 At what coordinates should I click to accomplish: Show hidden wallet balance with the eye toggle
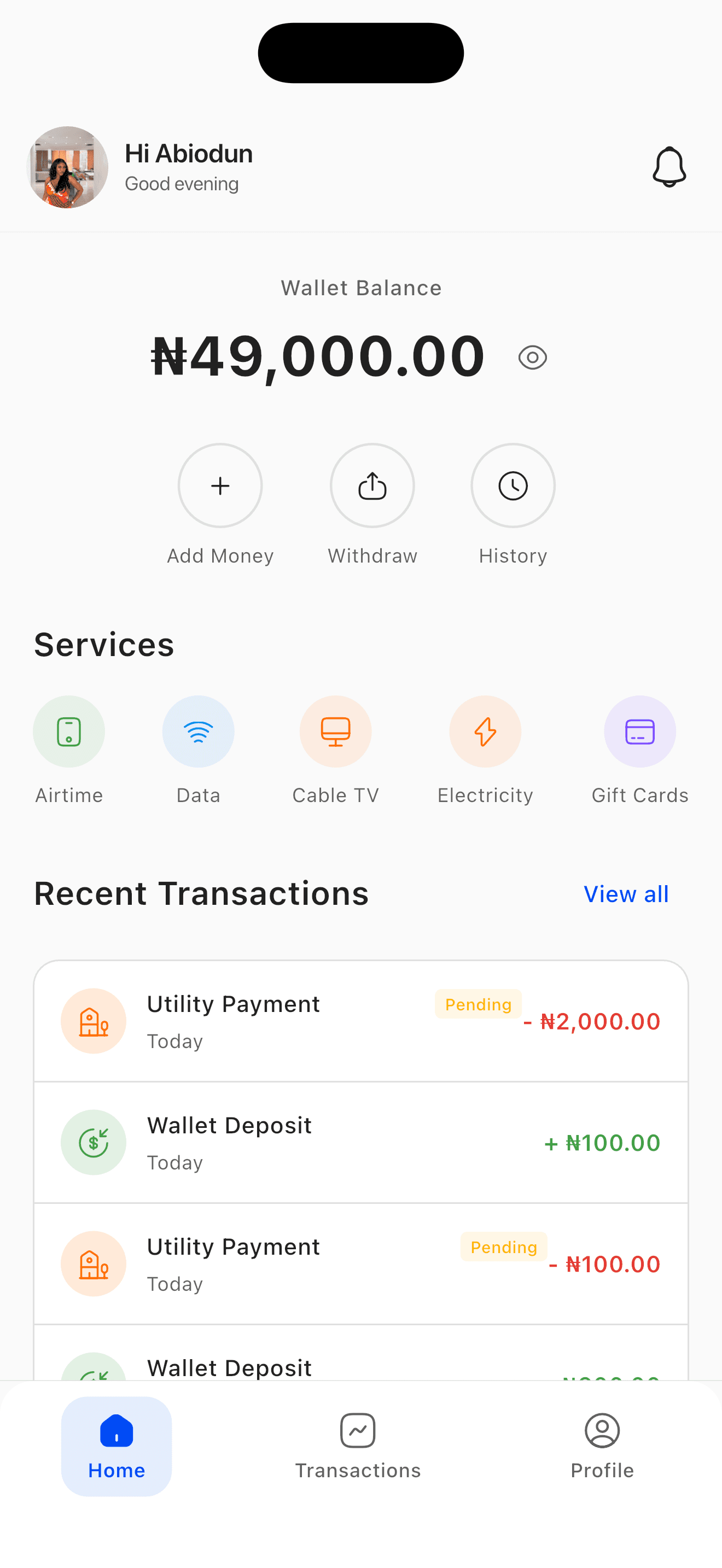[533, 359]
